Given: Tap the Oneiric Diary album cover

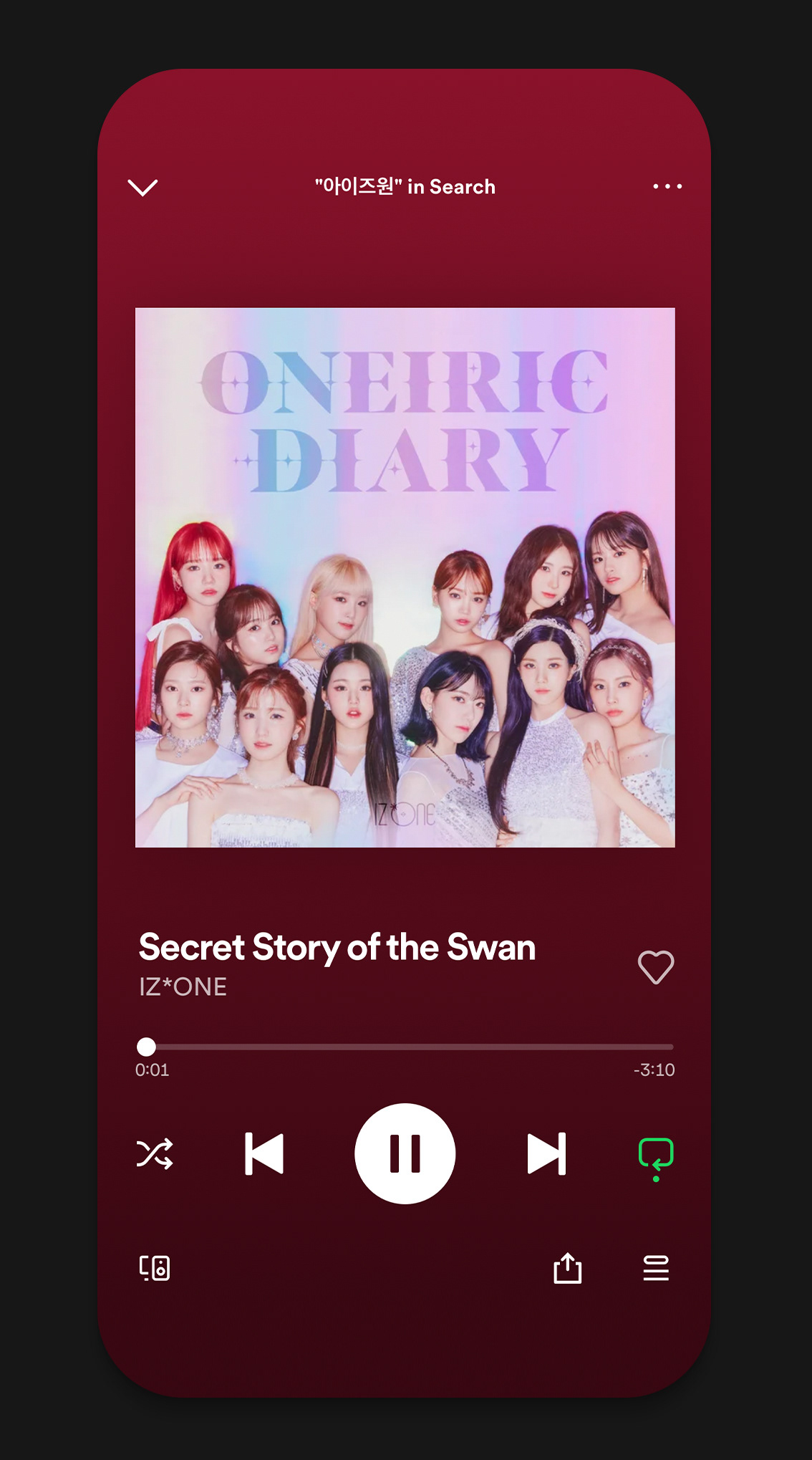Looking at the screenshot, I should pyautogui.click(x=405, y=577).
